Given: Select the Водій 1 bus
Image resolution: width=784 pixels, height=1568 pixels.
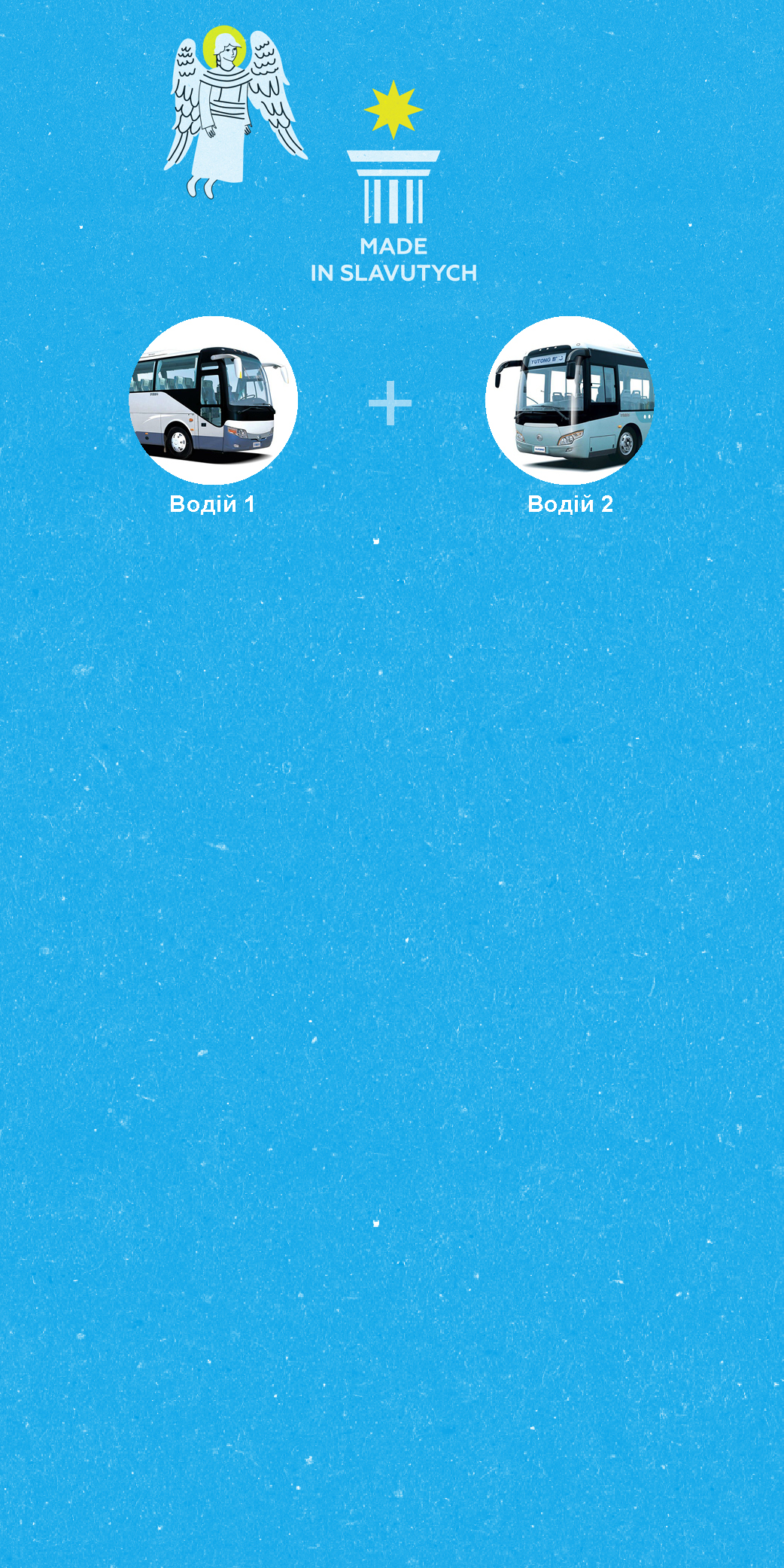Looking at the screenshot, I should tap(214, 400).
